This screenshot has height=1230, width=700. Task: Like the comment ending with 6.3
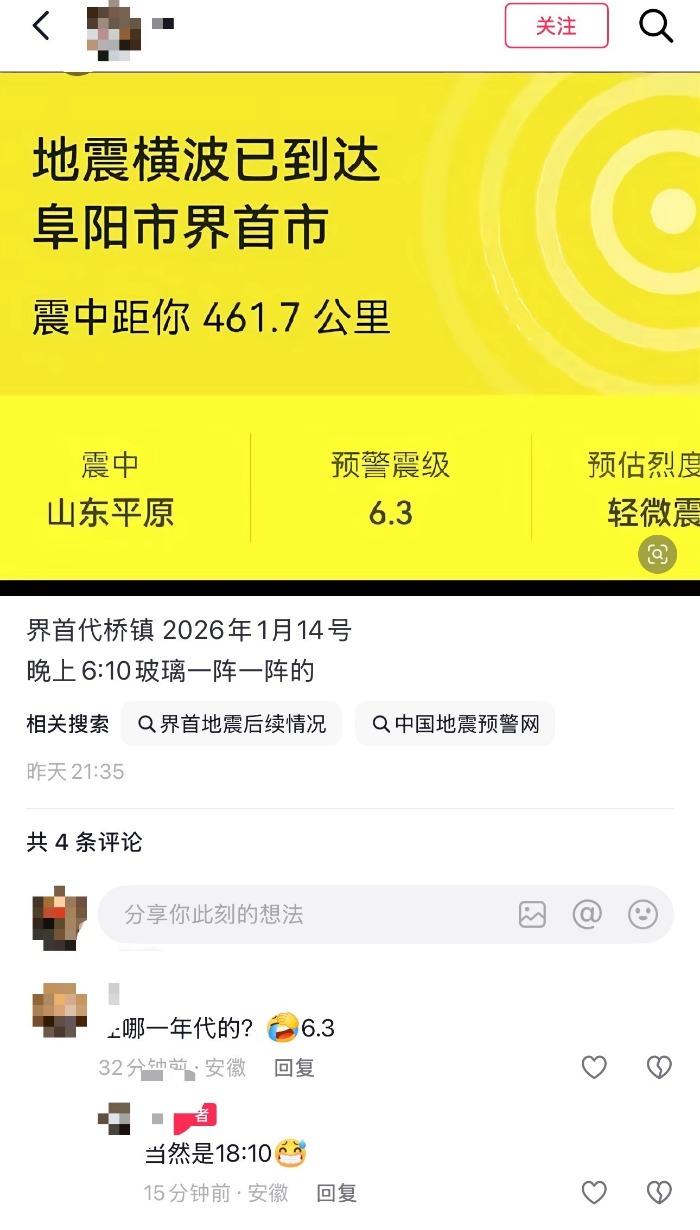pos(594,1068)
